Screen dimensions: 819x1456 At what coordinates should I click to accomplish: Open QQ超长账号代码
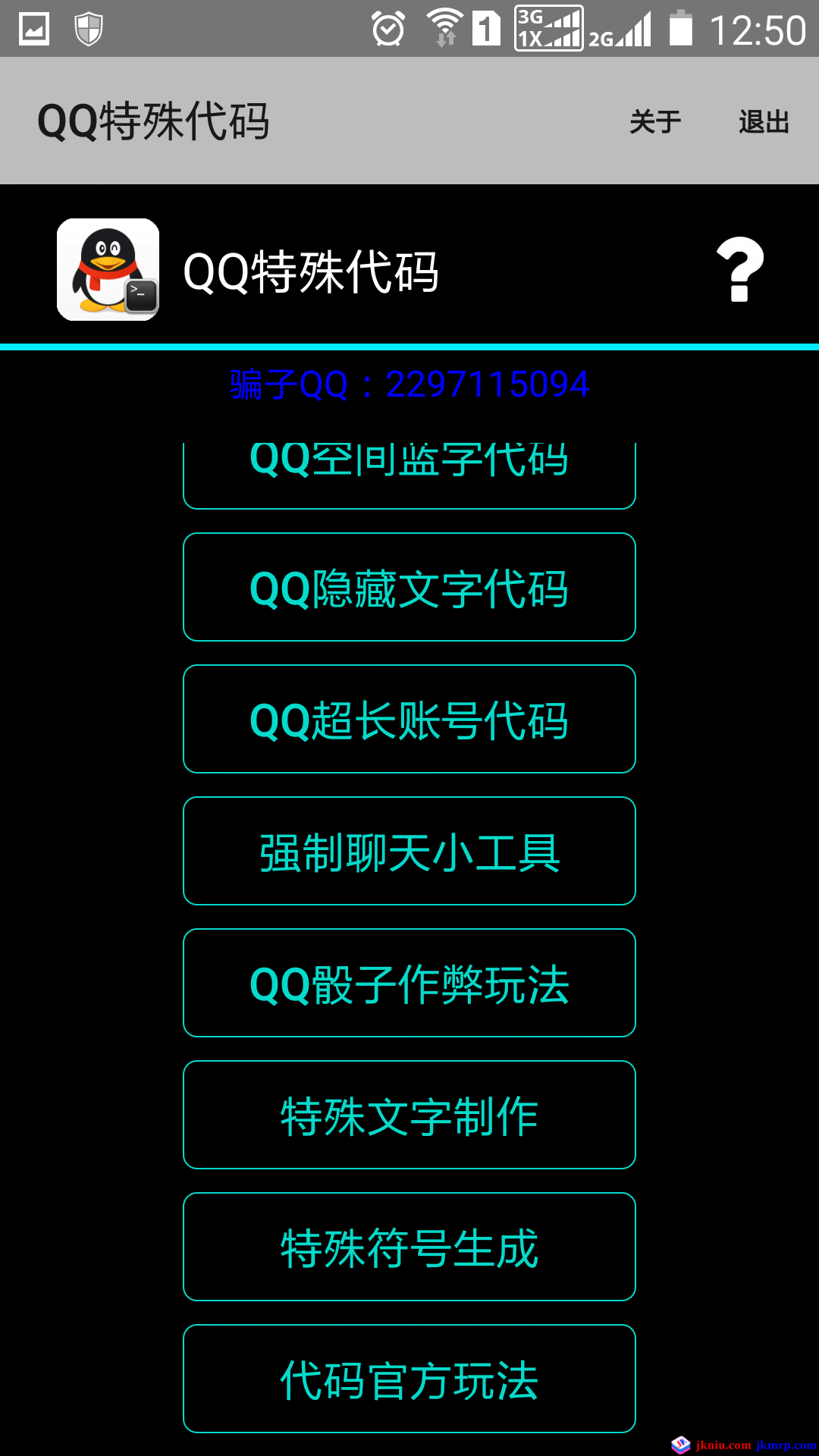pos(409,719)
